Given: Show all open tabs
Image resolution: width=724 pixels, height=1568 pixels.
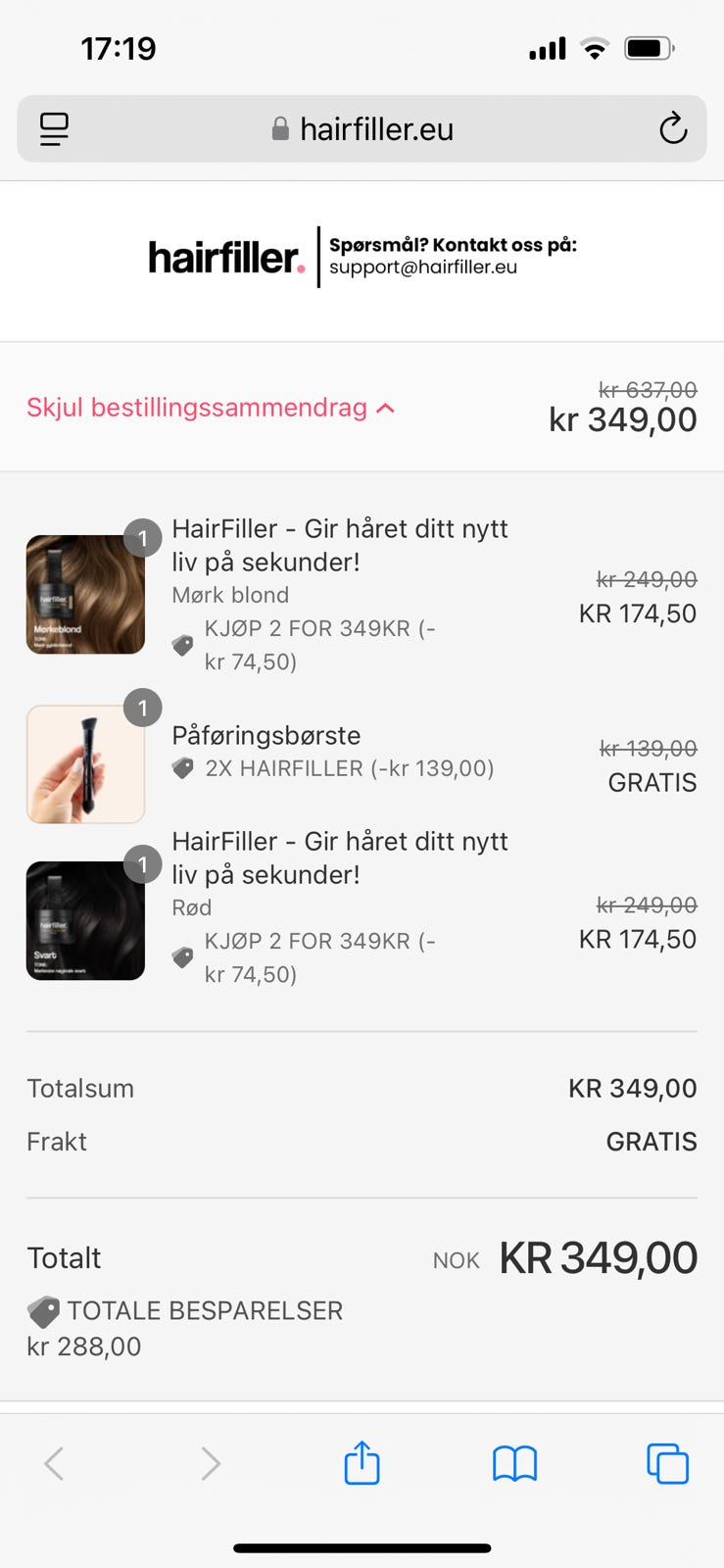Looking at the screenshot, I should (x=667, y=1463).
